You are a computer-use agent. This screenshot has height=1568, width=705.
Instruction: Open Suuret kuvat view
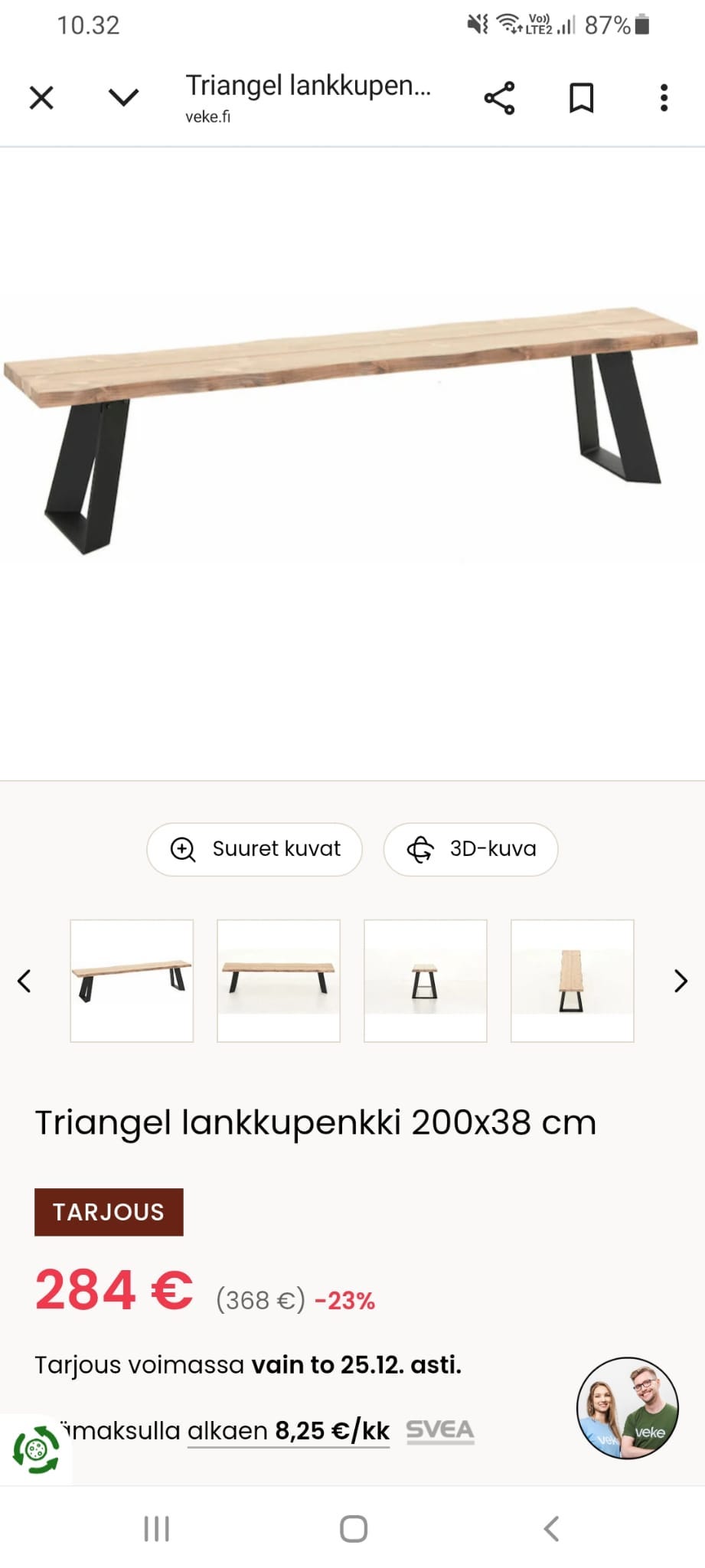coord(255,849)
